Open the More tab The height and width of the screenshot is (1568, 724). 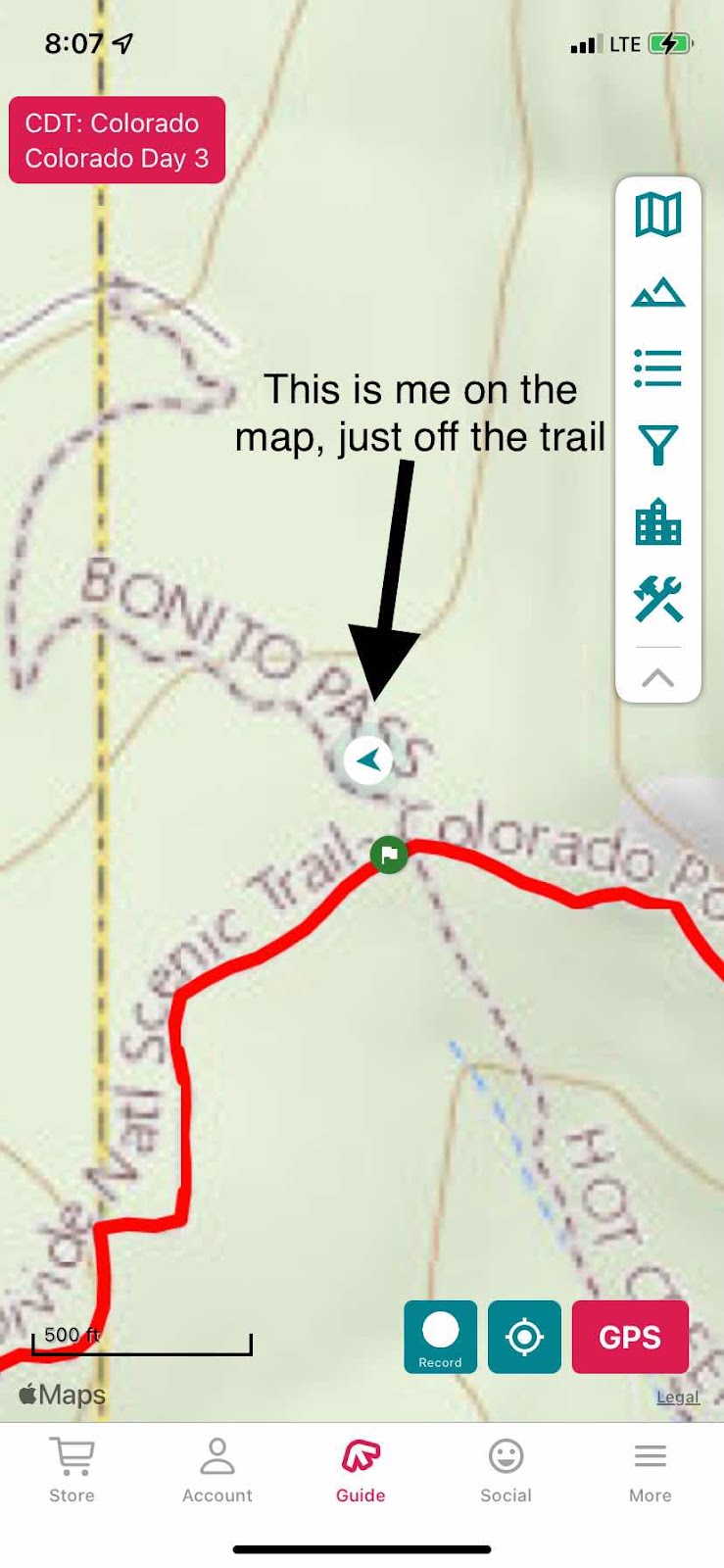[651, 1469]
